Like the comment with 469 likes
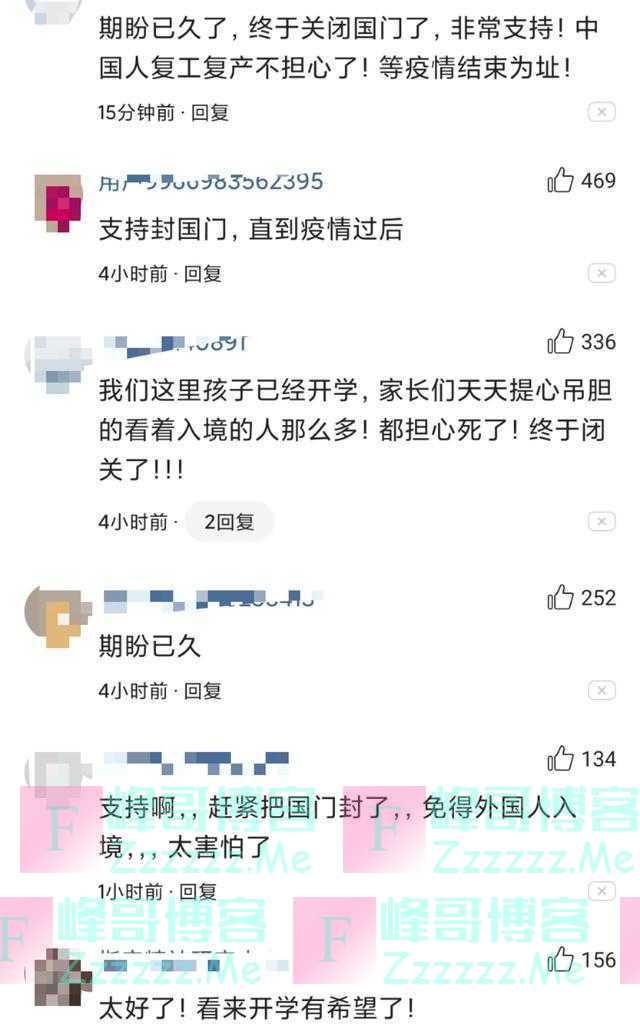The height and width of the screenshot is (1027, 640). 560,181
